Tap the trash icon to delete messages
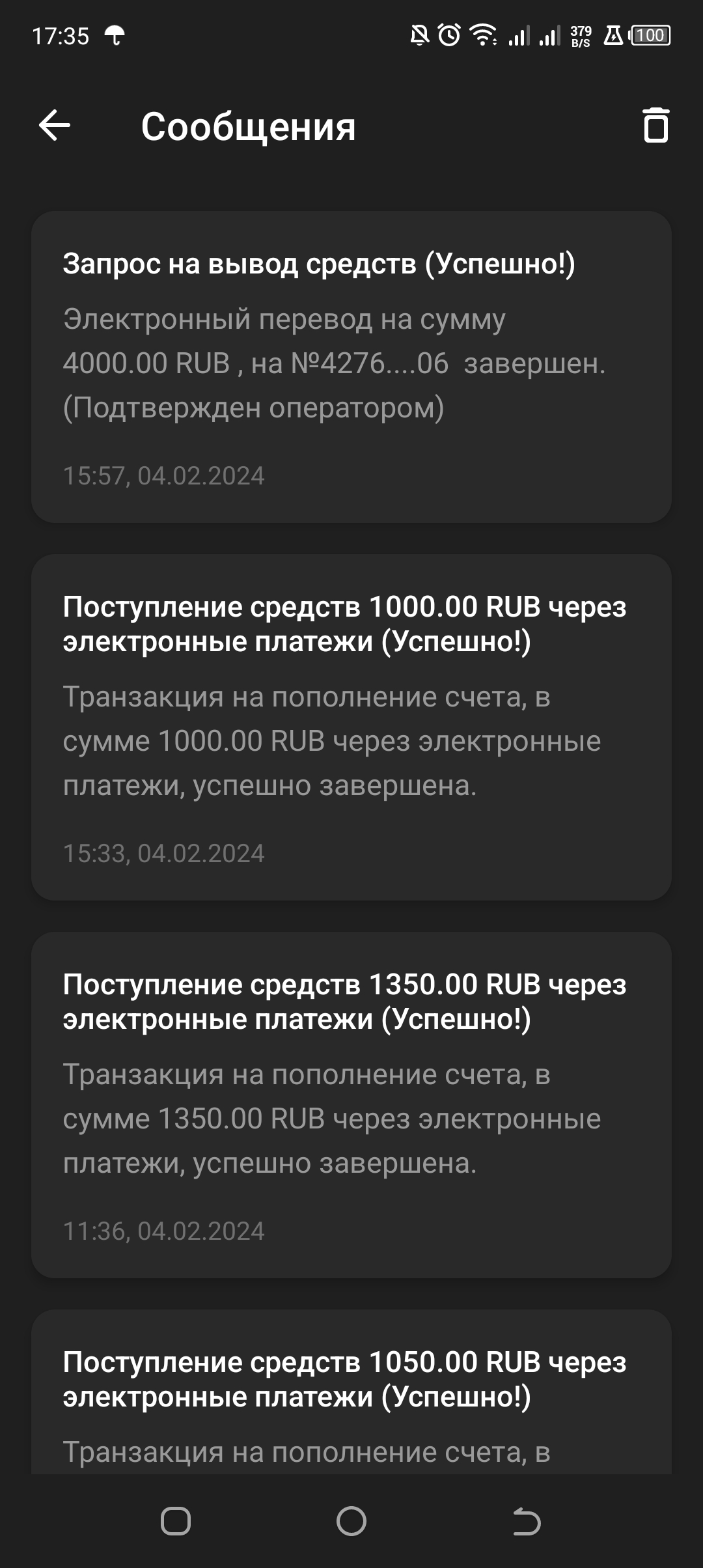 click(x=655, y=125)
